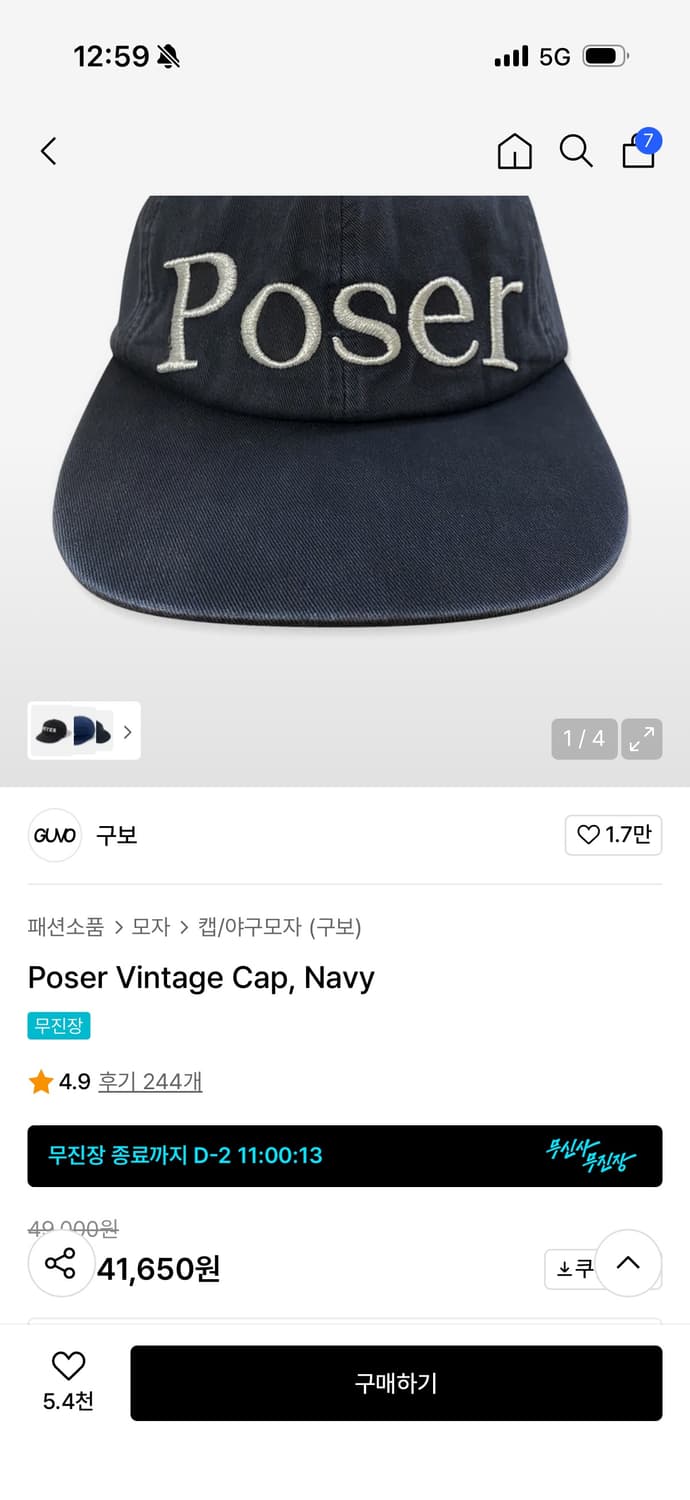Open the 캡/야구모자 (구보) category link
Screen dimensions: 690x1500
coord(279,927)
